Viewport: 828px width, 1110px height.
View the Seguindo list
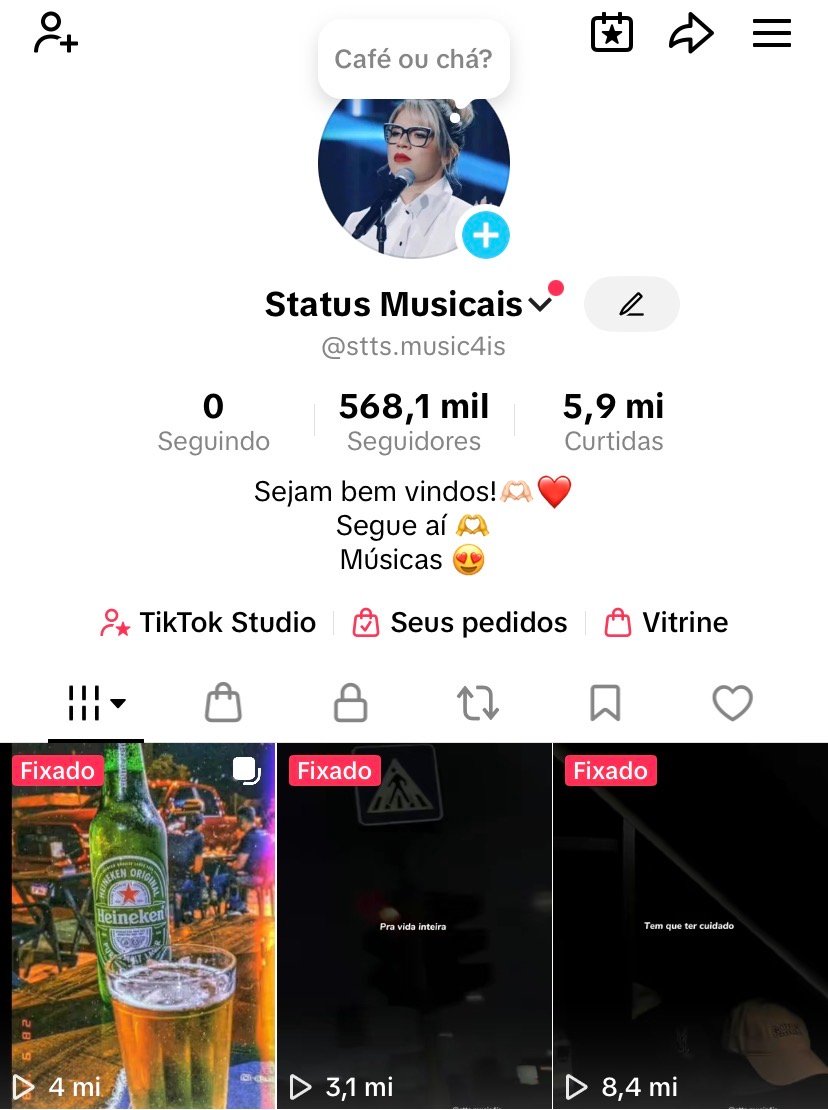213,422
